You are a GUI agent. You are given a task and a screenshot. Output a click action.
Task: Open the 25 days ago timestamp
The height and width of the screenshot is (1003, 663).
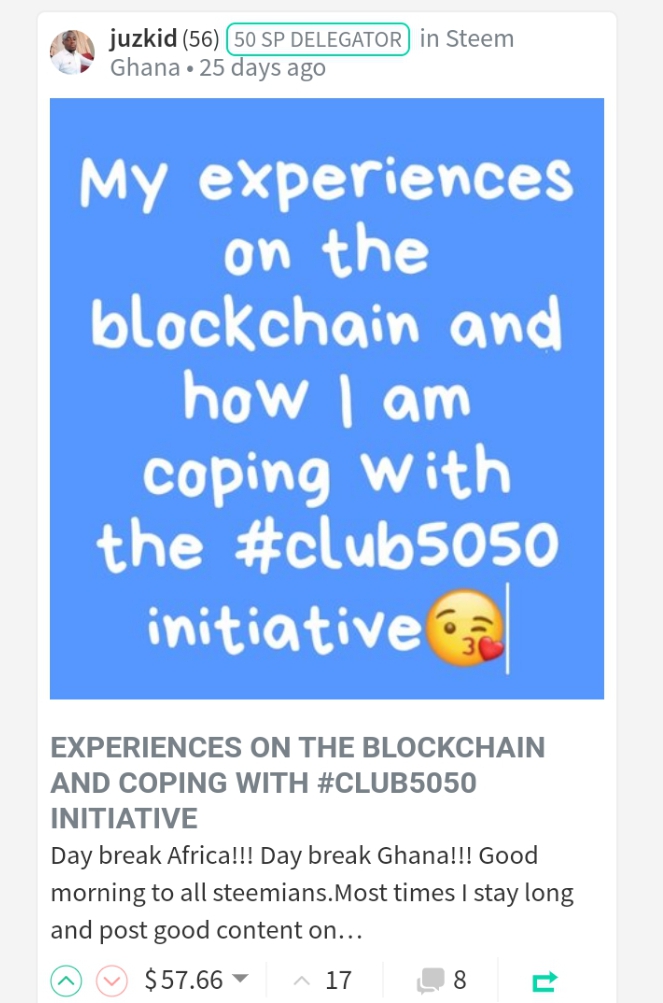click(x=262, y=67)
